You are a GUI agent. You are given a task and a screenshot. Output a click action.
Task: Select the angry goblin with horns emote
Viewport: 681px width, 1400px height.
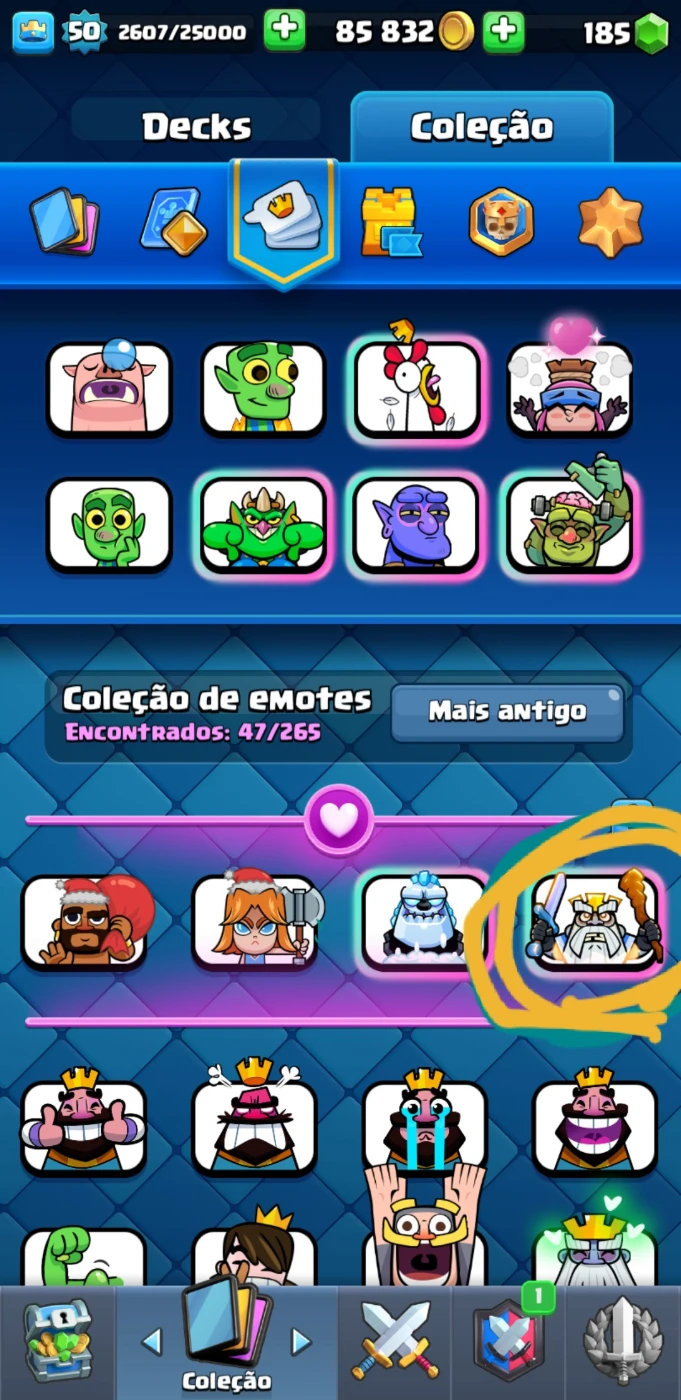(264, 525)
